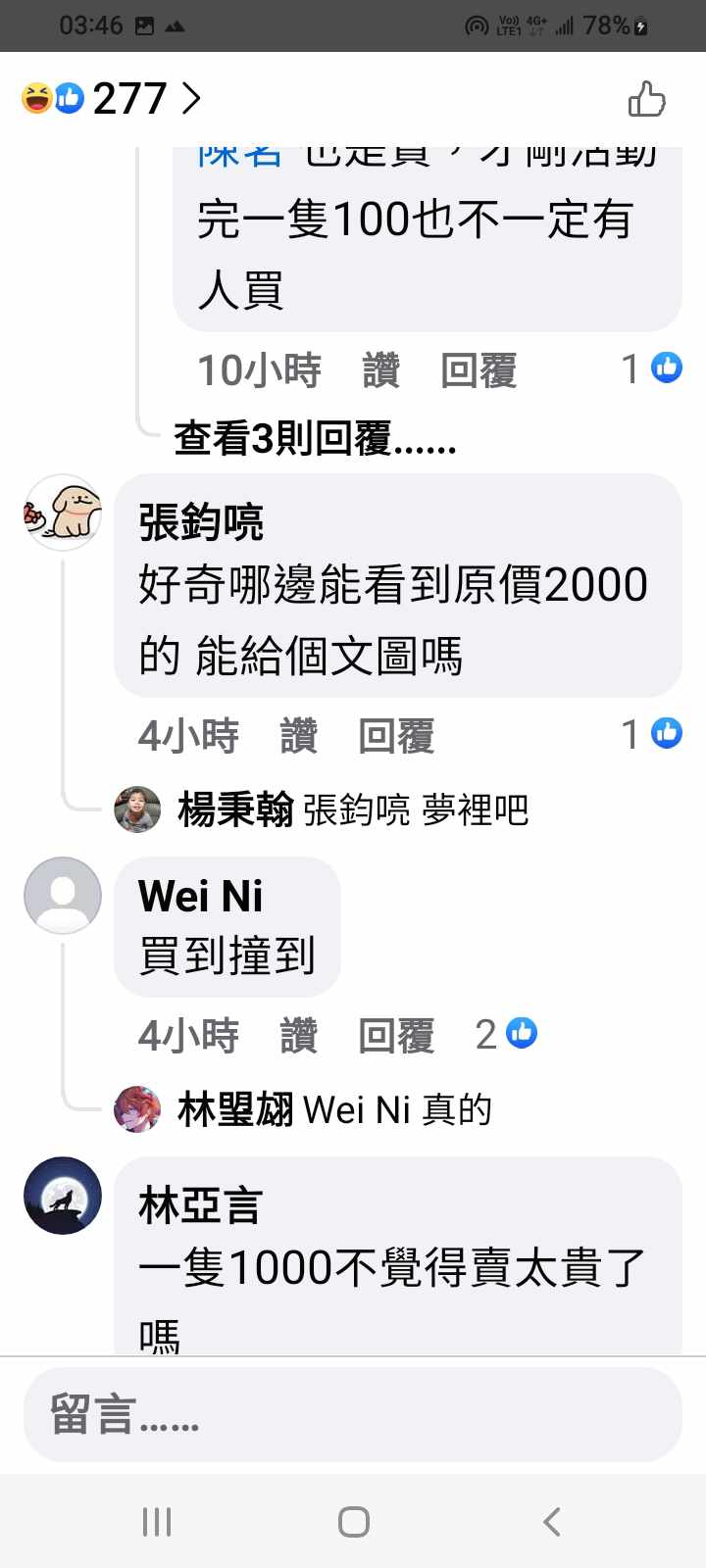Reply to the 10小時 comment
Image resolution: width=706 pixels, height=1568 pixels.
point(479,371)
